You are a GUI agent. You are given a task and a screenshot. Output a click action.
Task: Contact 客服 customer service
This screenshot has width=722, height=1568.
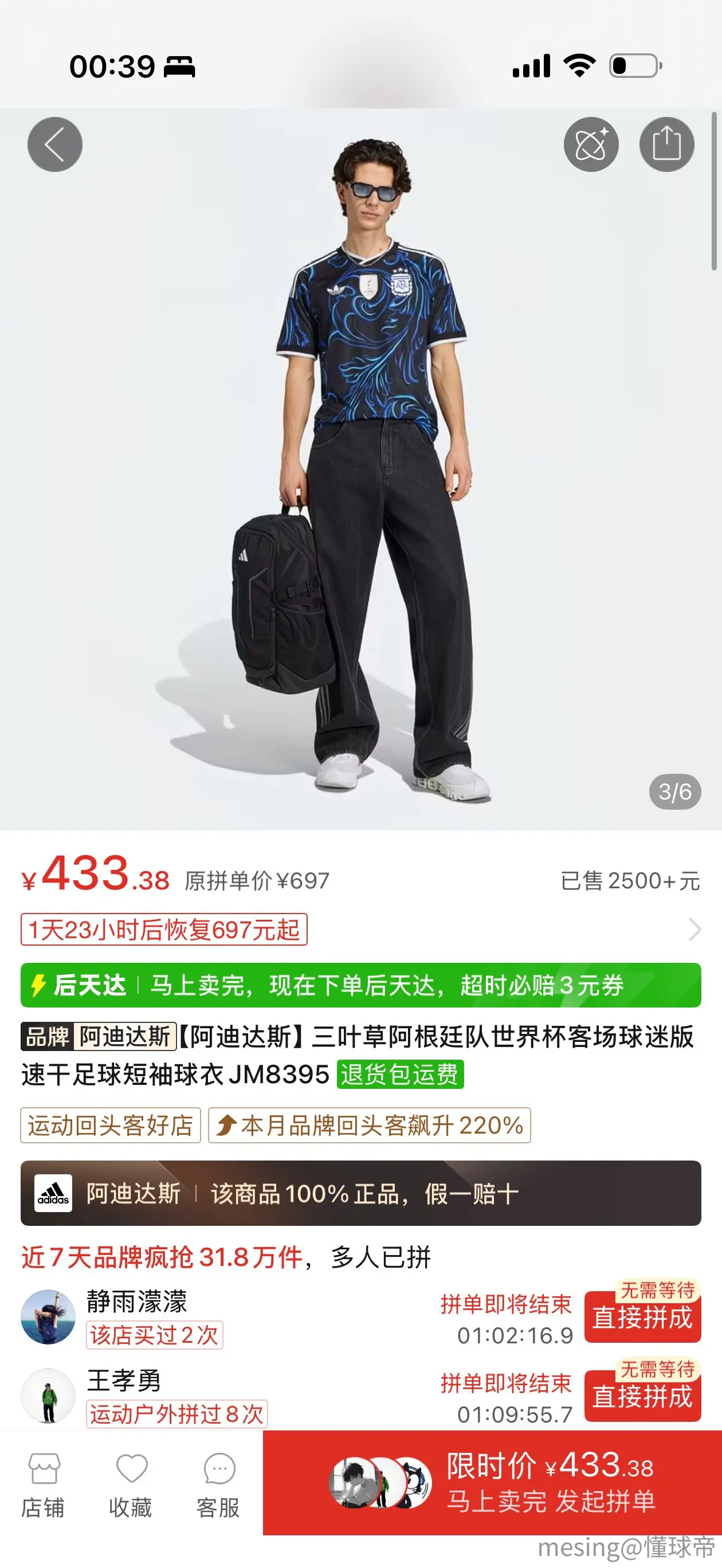(x=218, y=1485)
